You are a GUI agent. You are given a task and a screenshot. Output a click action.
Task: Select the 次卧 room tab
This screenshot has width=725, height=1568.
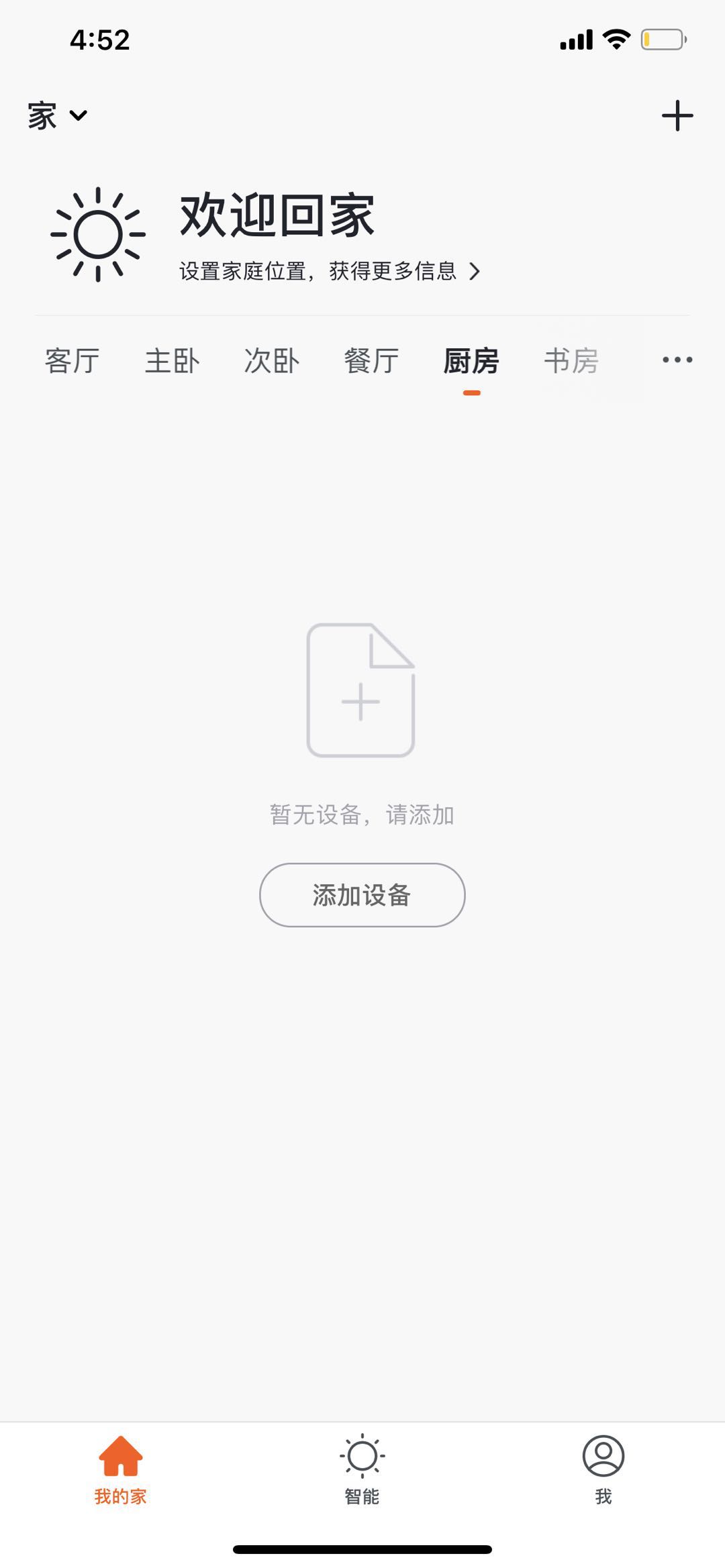[x=271, y=361]
